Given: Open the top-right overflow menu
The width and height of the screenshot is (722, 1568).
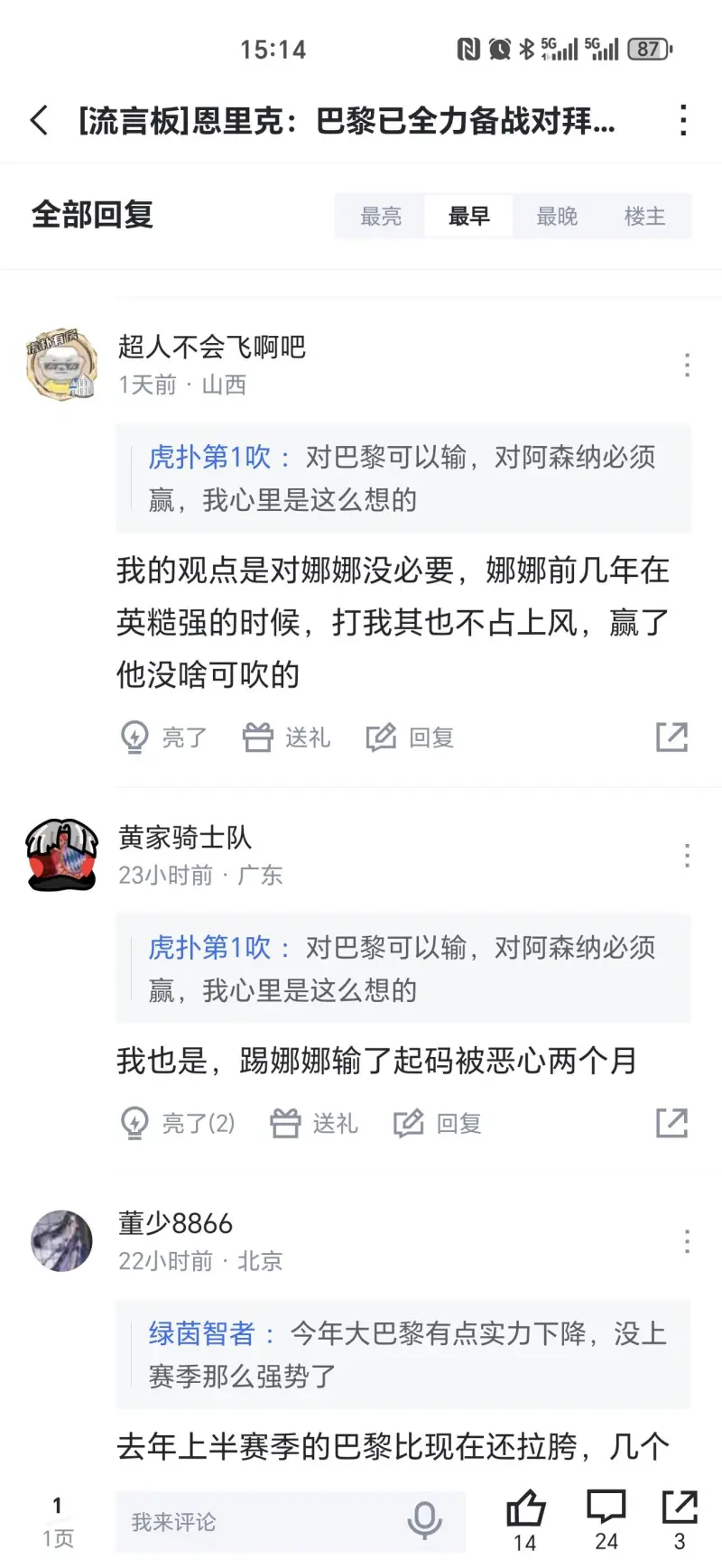Looking at the screenshot, I should 683,120.
